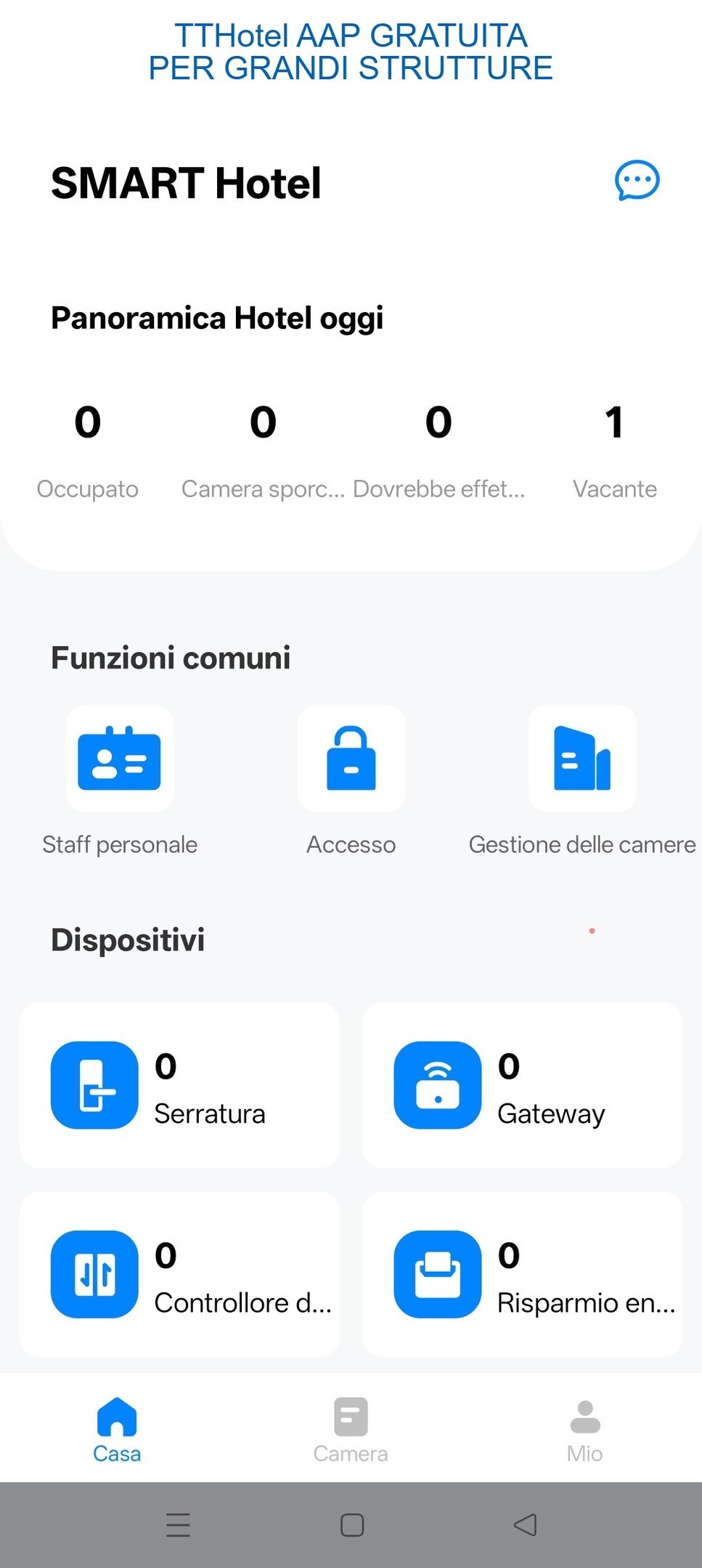Open the messages chat bubble icon
702x1568 pixels.
[x=637, y=180]
